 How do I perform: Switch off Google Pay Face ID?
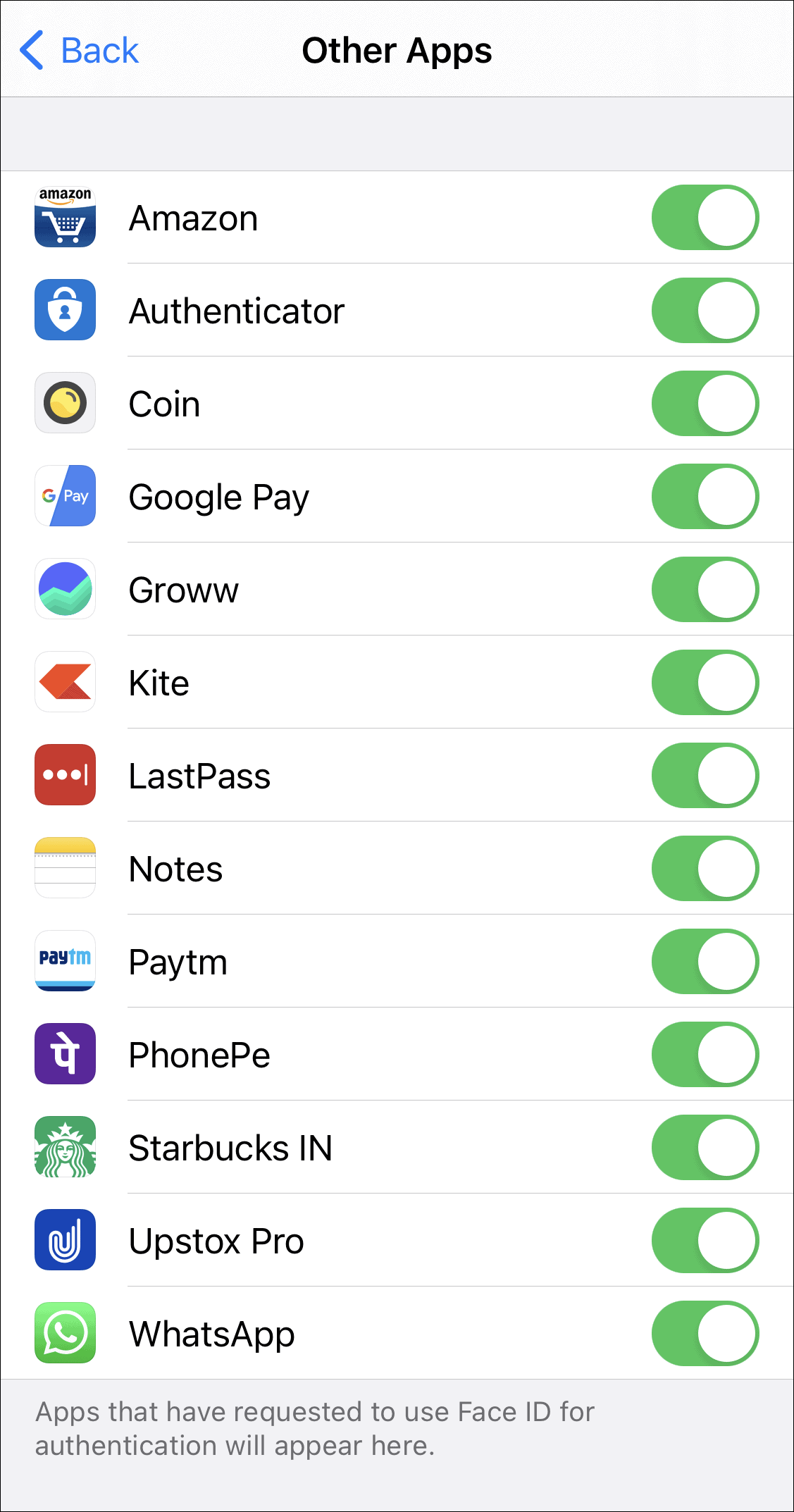click(705, 497)
